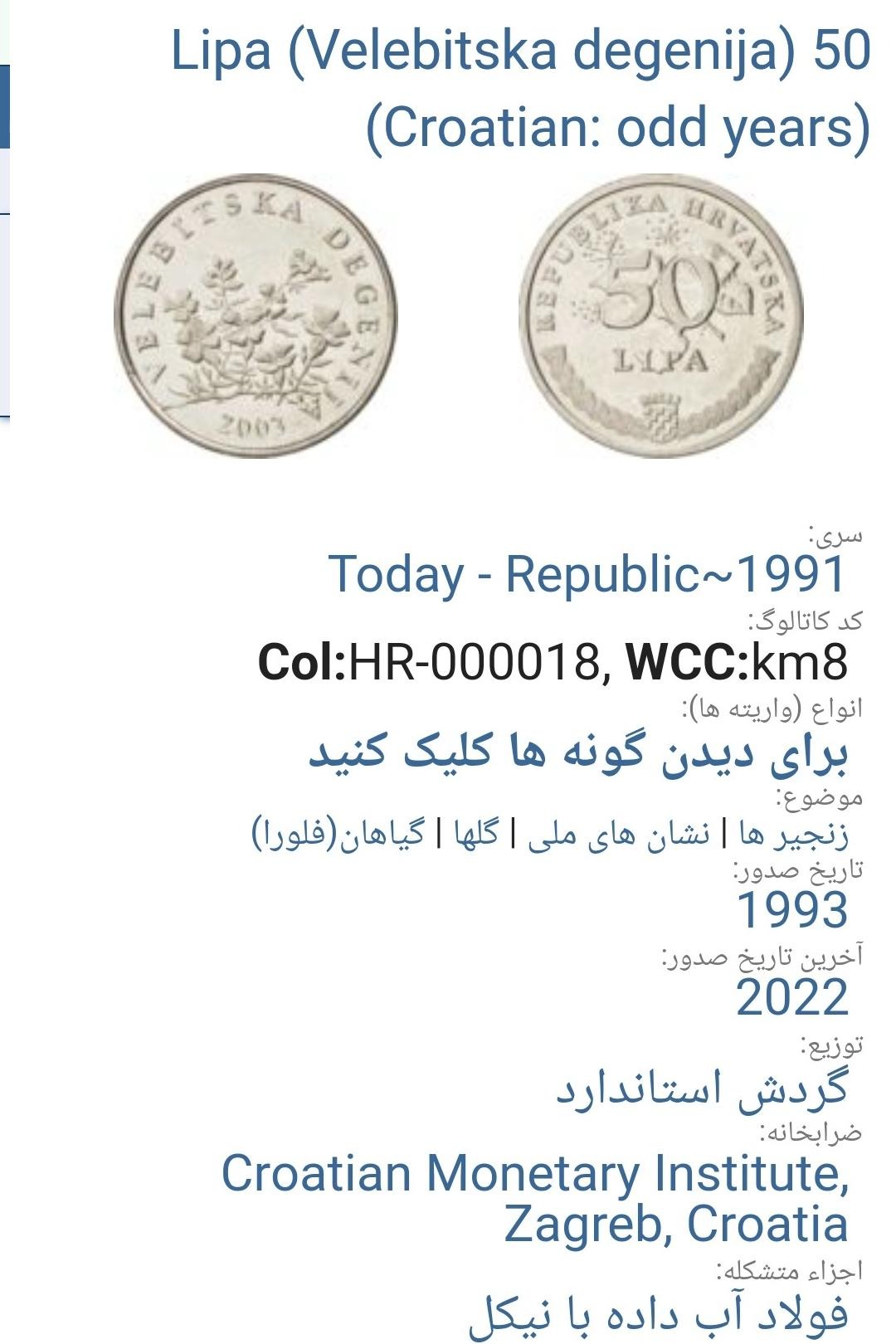
Task: Open the Velebitska degenija coin image
Action: point(256,316)
